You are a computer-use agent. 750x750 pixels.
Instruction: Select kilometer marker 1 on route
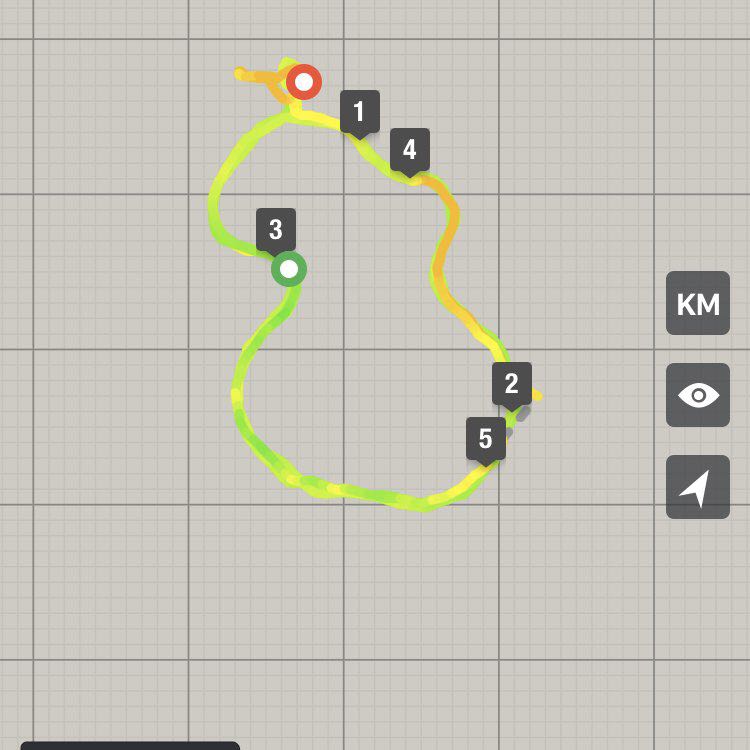pos(360,110)
